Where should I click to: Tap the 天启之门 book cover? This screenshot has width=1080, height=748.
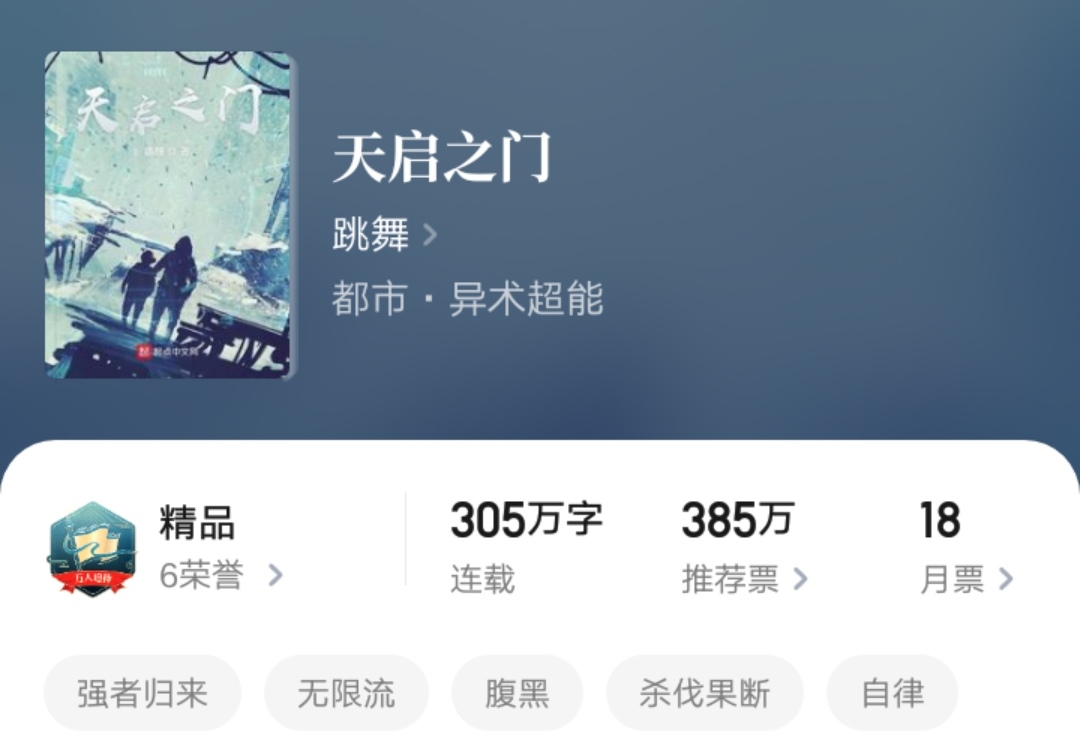coord(169,215)
